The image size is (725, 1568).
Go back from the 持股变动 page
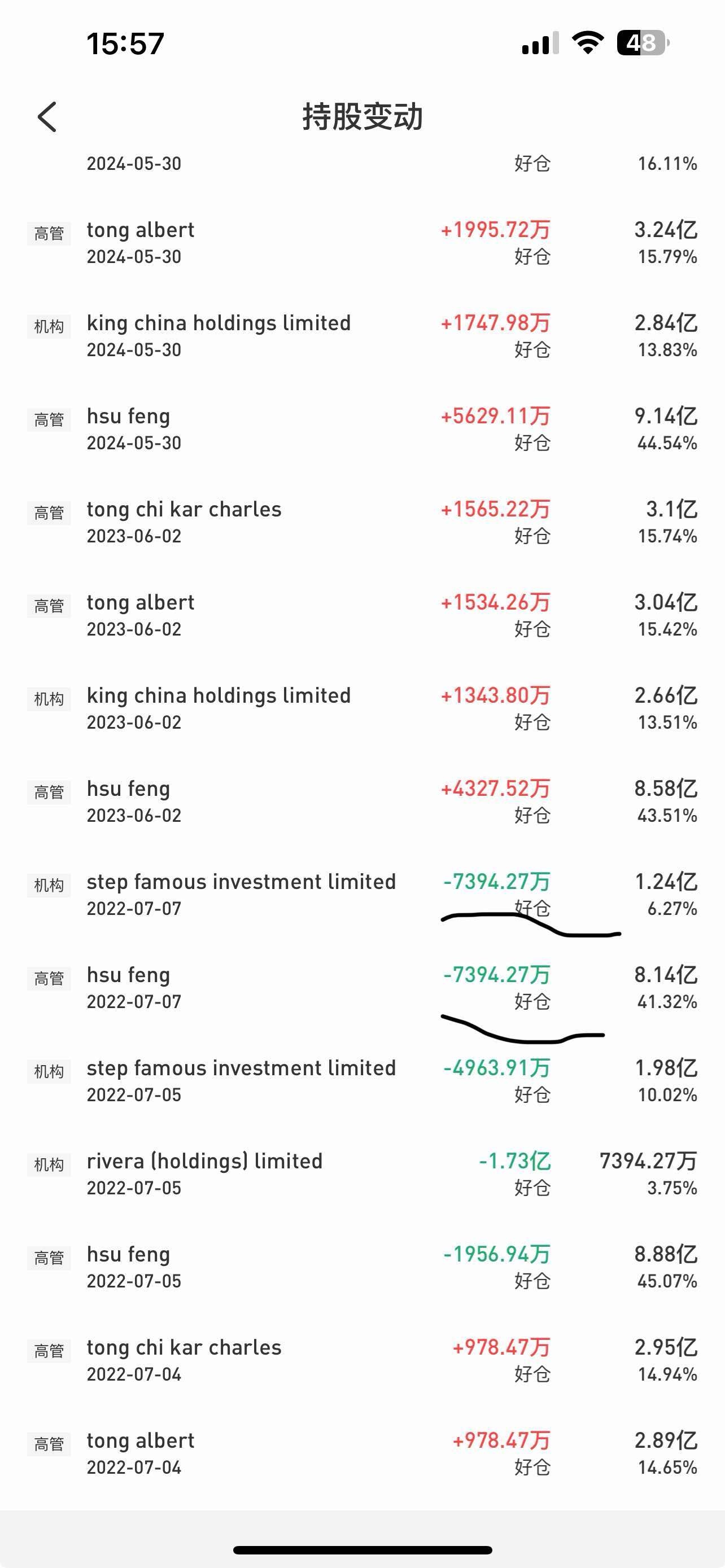47,117
